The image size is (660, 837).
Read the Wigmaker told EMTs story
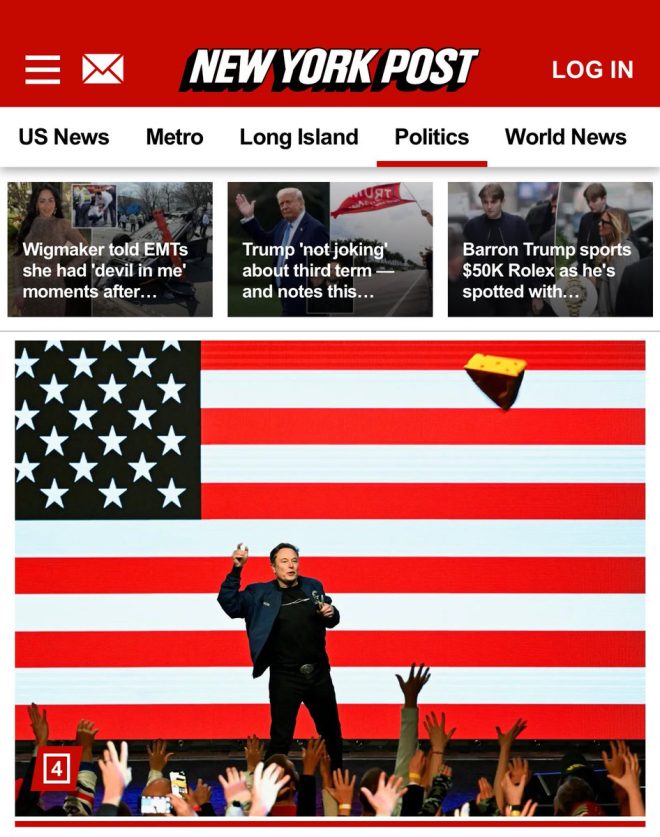[x=110, y=250]
